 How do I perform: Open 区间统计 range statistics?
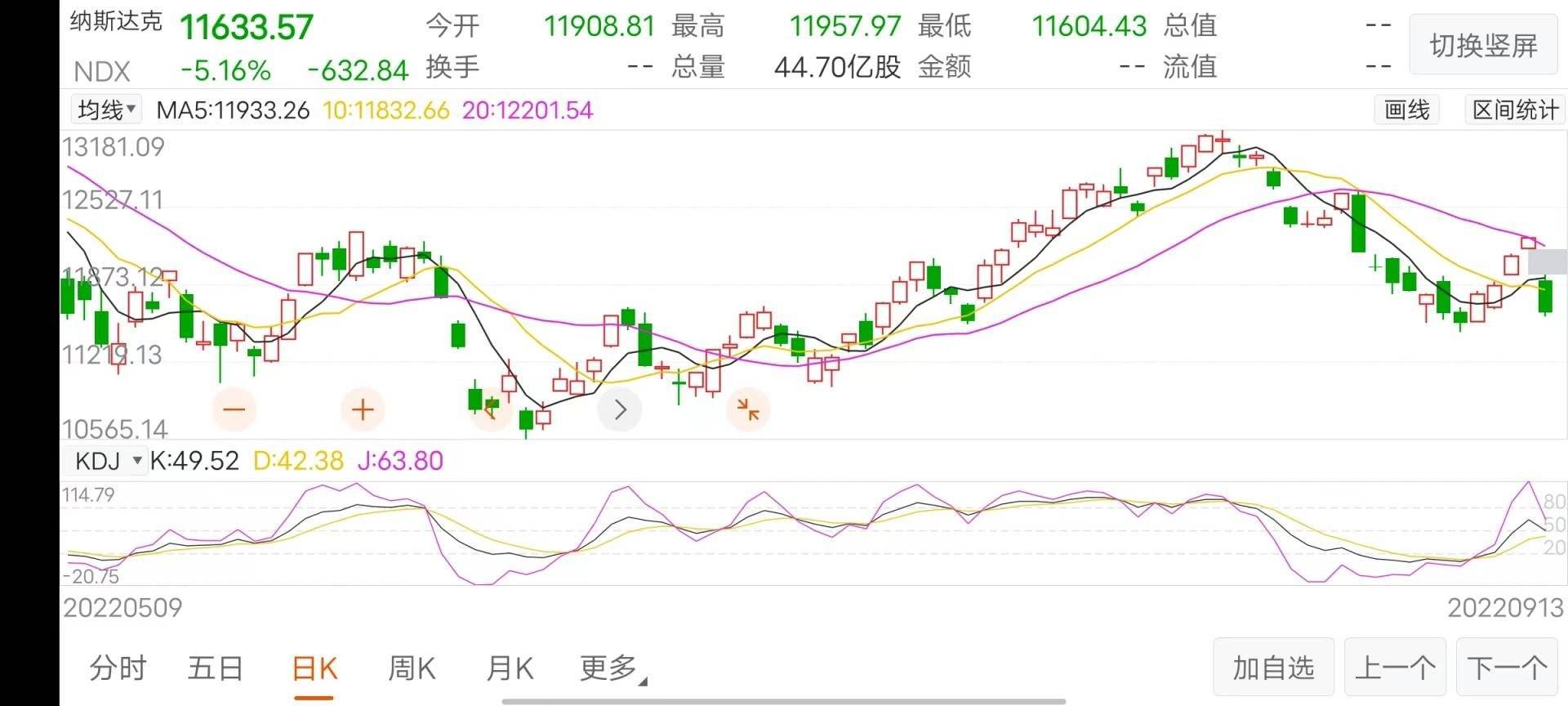coord(1514,109)
